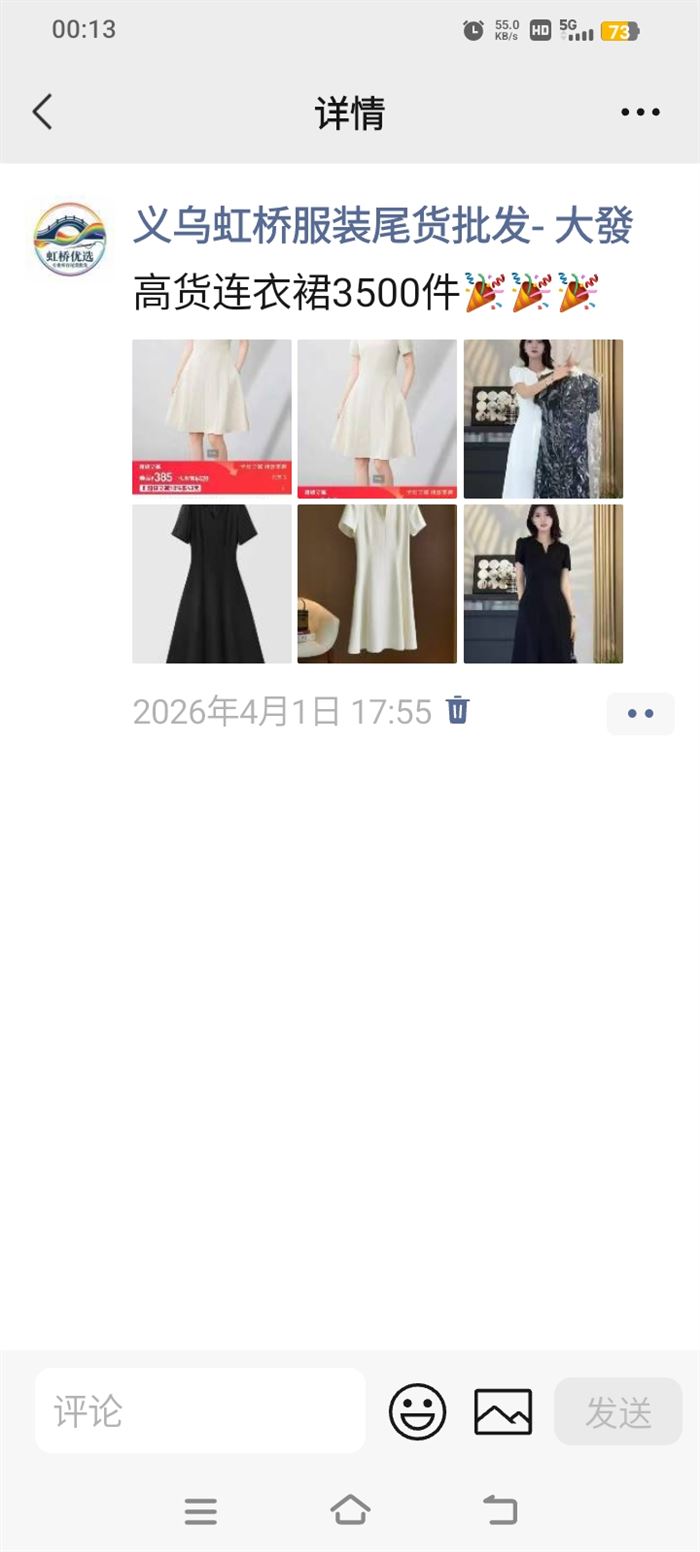View the first cream dress photo with 385 price tag
Image resolution: width=700 pixels, height=1552 pixels.
tap(212, 417)
